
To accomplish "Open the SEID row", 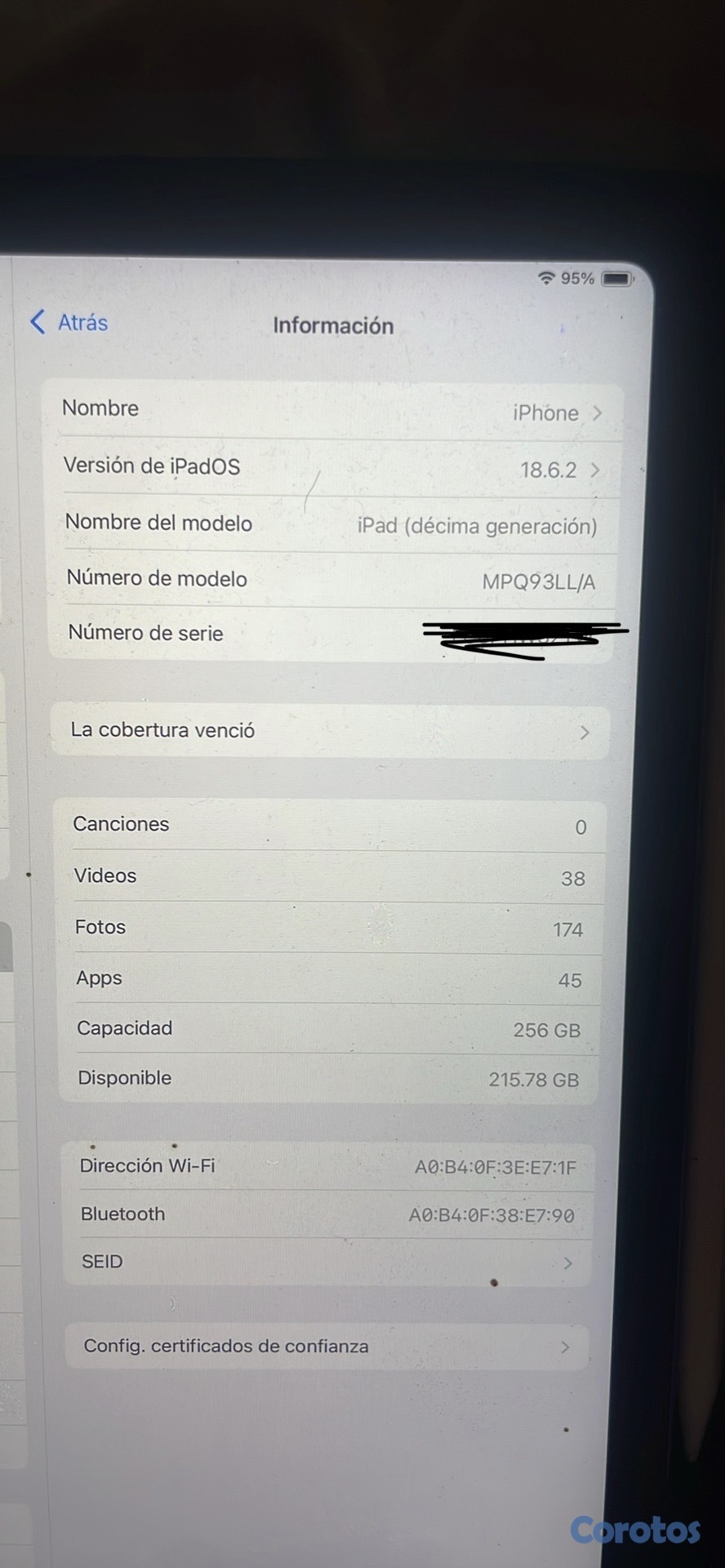I will pyautogui.click(x=327, y=1262).
